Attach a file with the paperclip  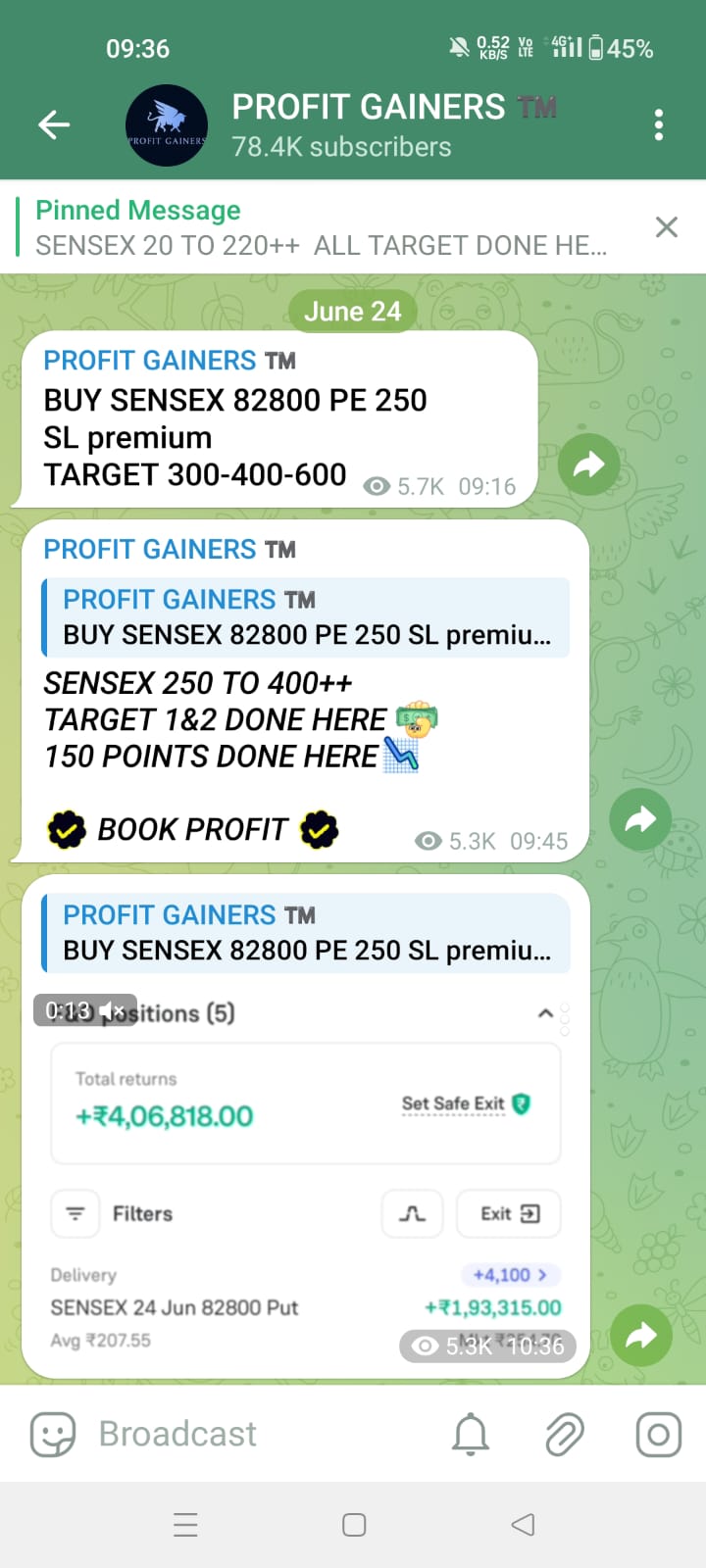click(565, 1435)
